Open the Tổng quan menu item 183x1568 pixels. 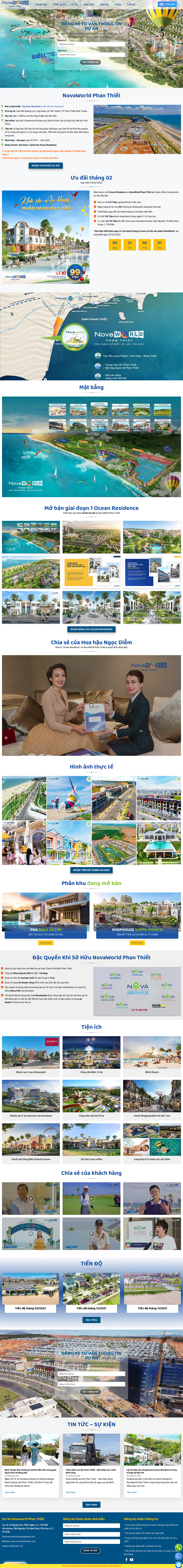click(x=59, y=4)
